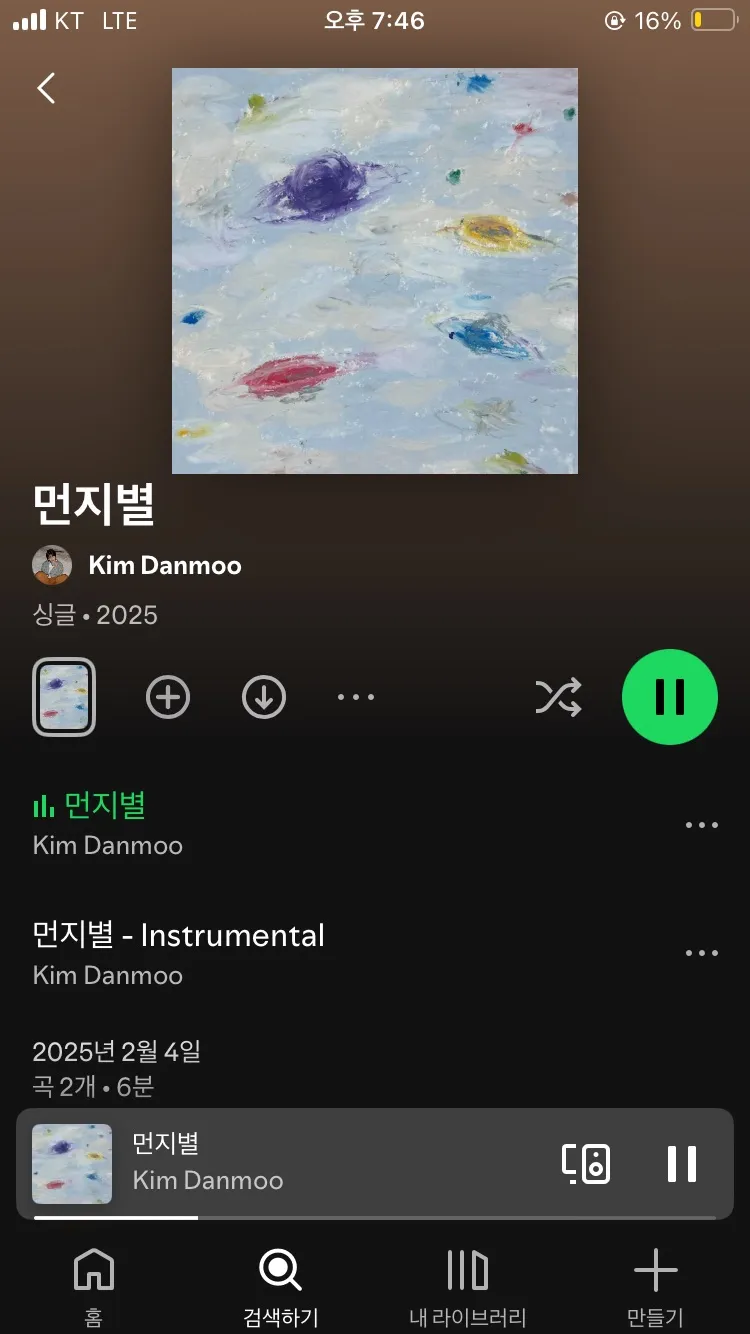
Task: Open the 내 라이브러리 tab
Action: (x=466, y=1285)
